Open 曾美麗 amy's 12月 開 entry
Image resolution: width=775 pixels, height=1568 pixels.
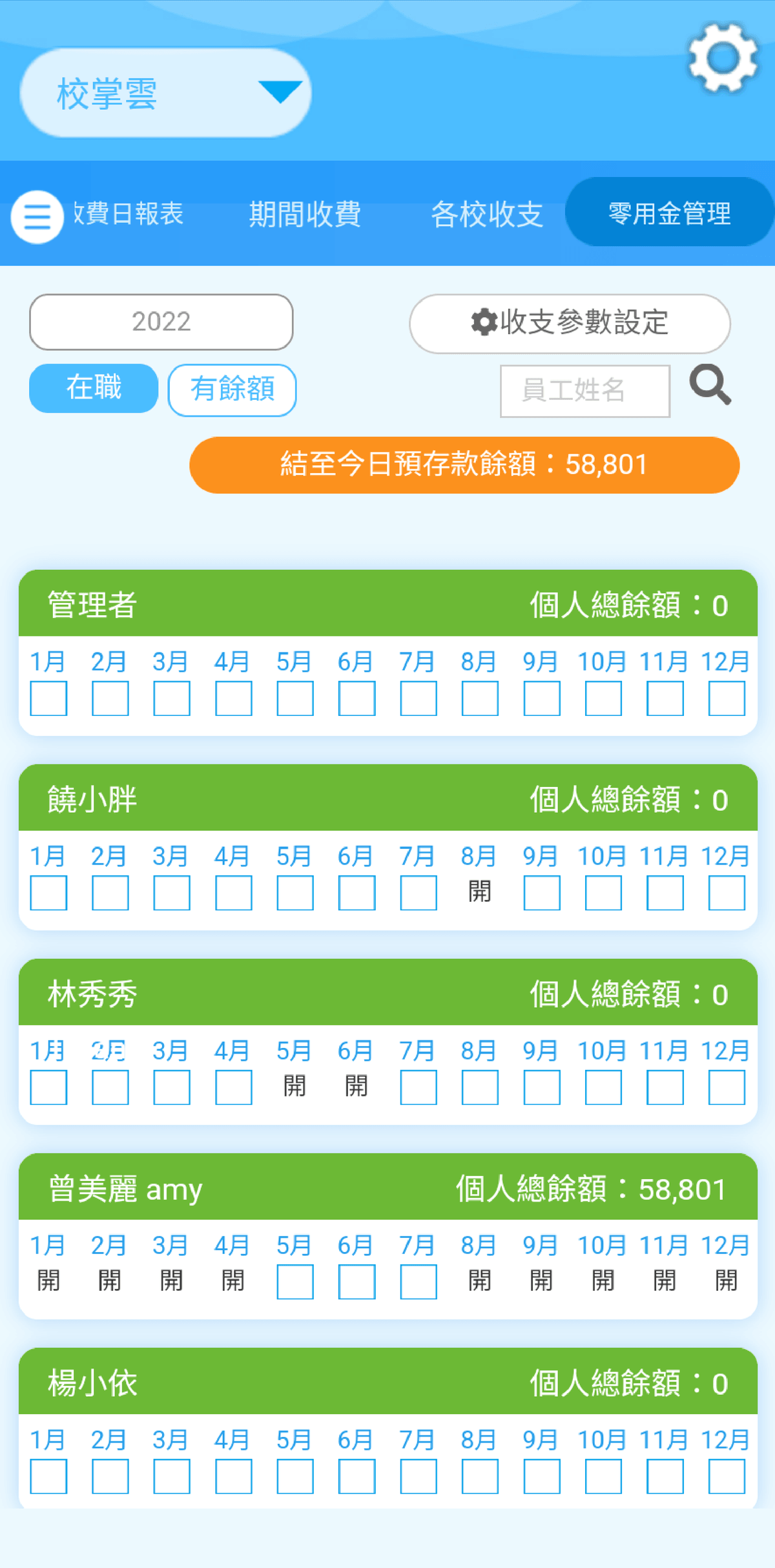[726, 1281]
